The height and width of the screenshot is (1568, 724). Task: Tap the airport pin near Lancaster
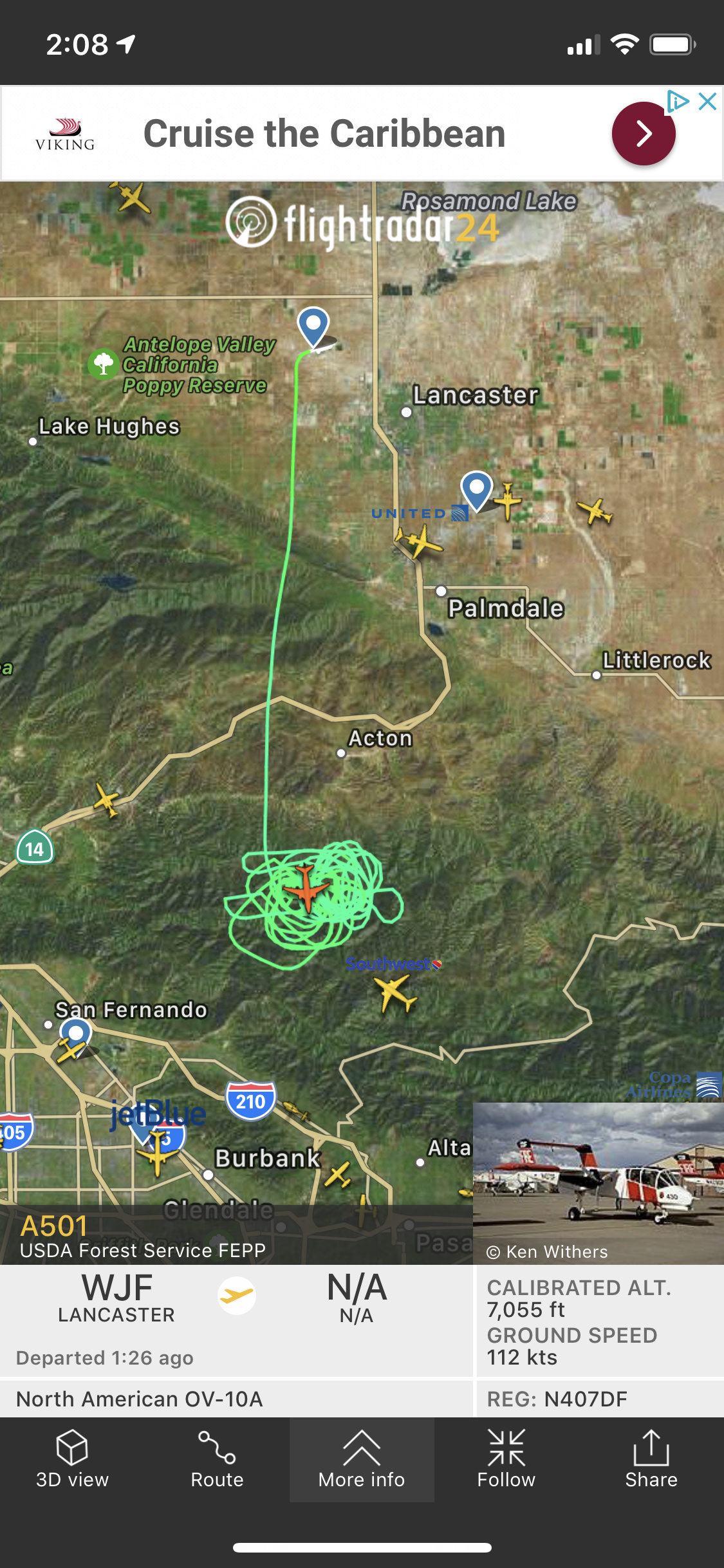(477, 489)
